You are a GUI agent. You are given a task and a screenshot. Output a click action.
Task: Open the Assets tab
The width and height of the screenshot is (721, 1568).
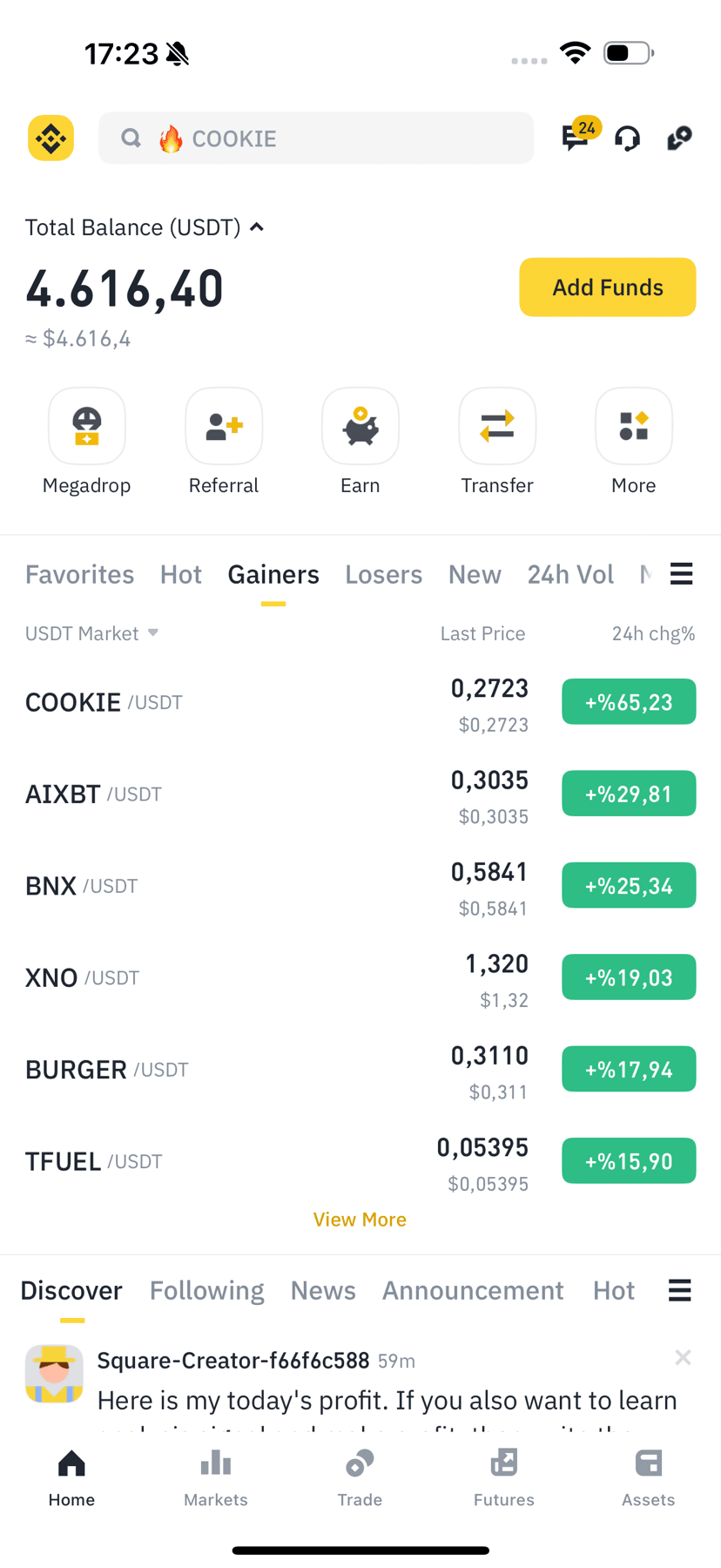tap(649, 1477)
